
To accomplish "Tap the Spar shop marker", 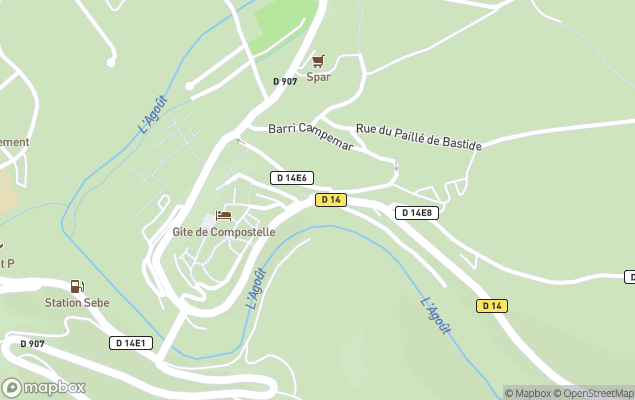I will click(x=318, y=61).
